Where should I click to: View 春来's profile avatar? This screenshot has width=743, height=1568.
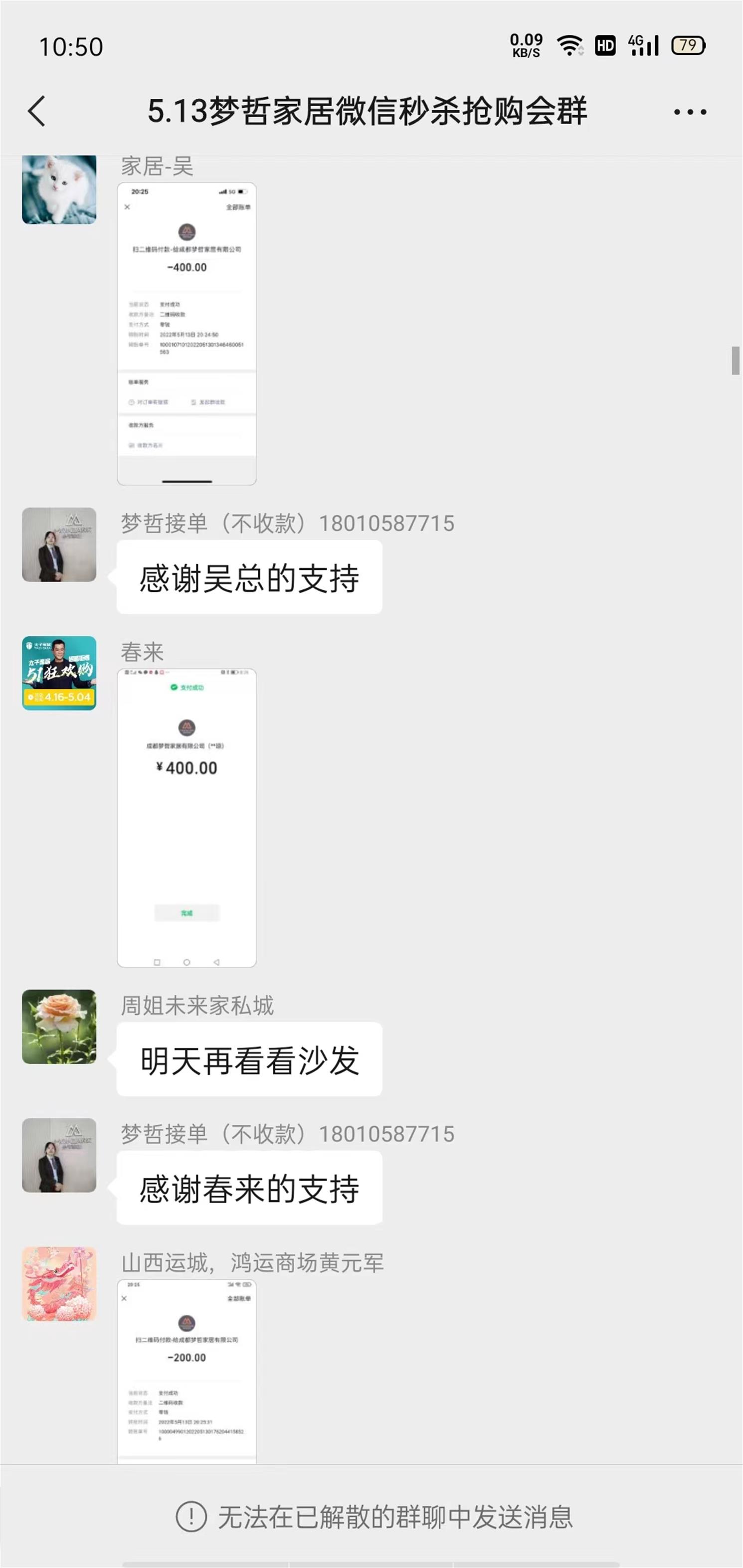click(x=59, y=673)
